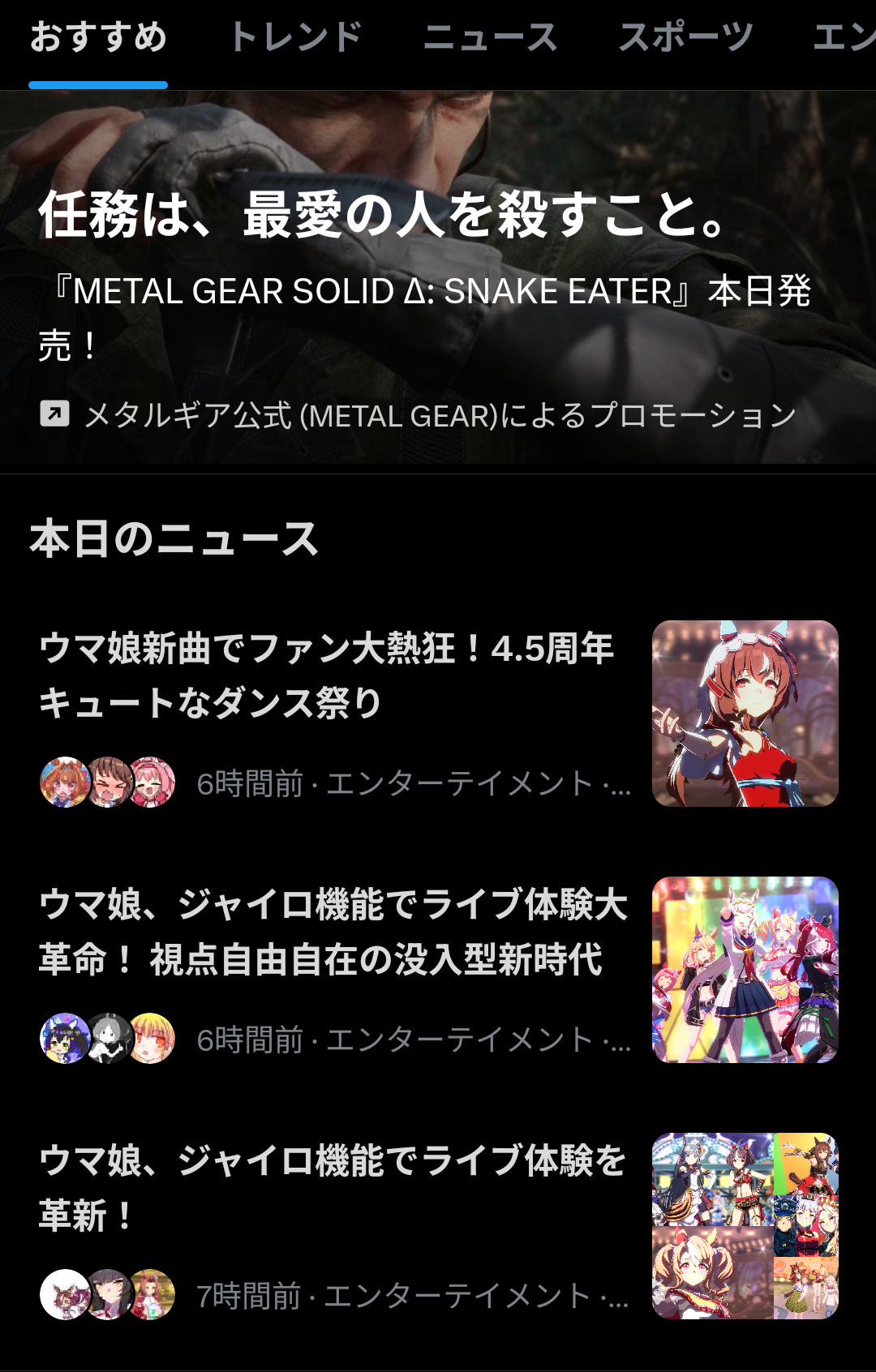Image resolution: width=876 pixels, height=1372 pixels.
Task: Switch to the トレンド tab
Action: click(x=295, y=37)
